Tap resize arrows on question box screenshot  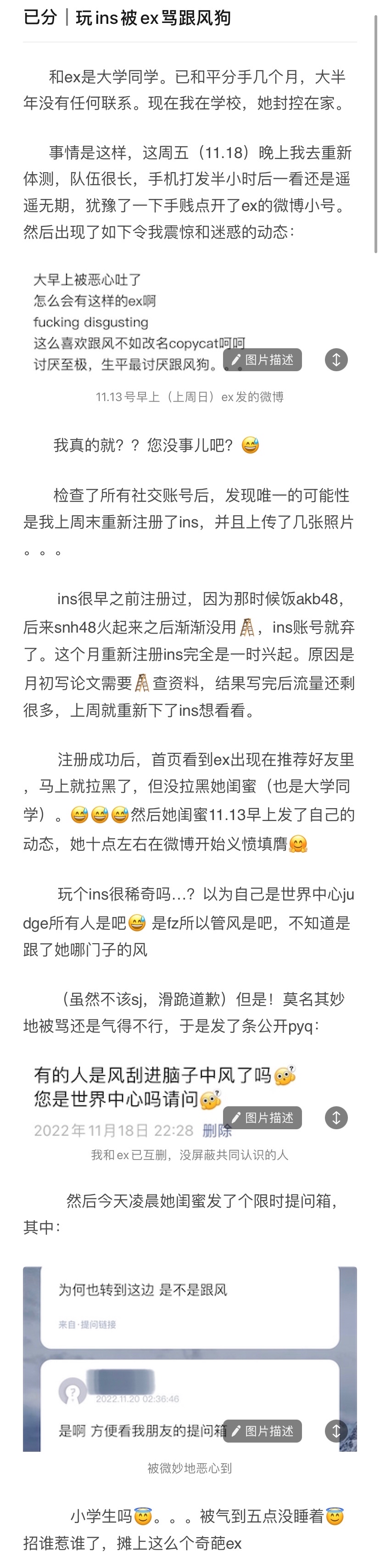335,1431
